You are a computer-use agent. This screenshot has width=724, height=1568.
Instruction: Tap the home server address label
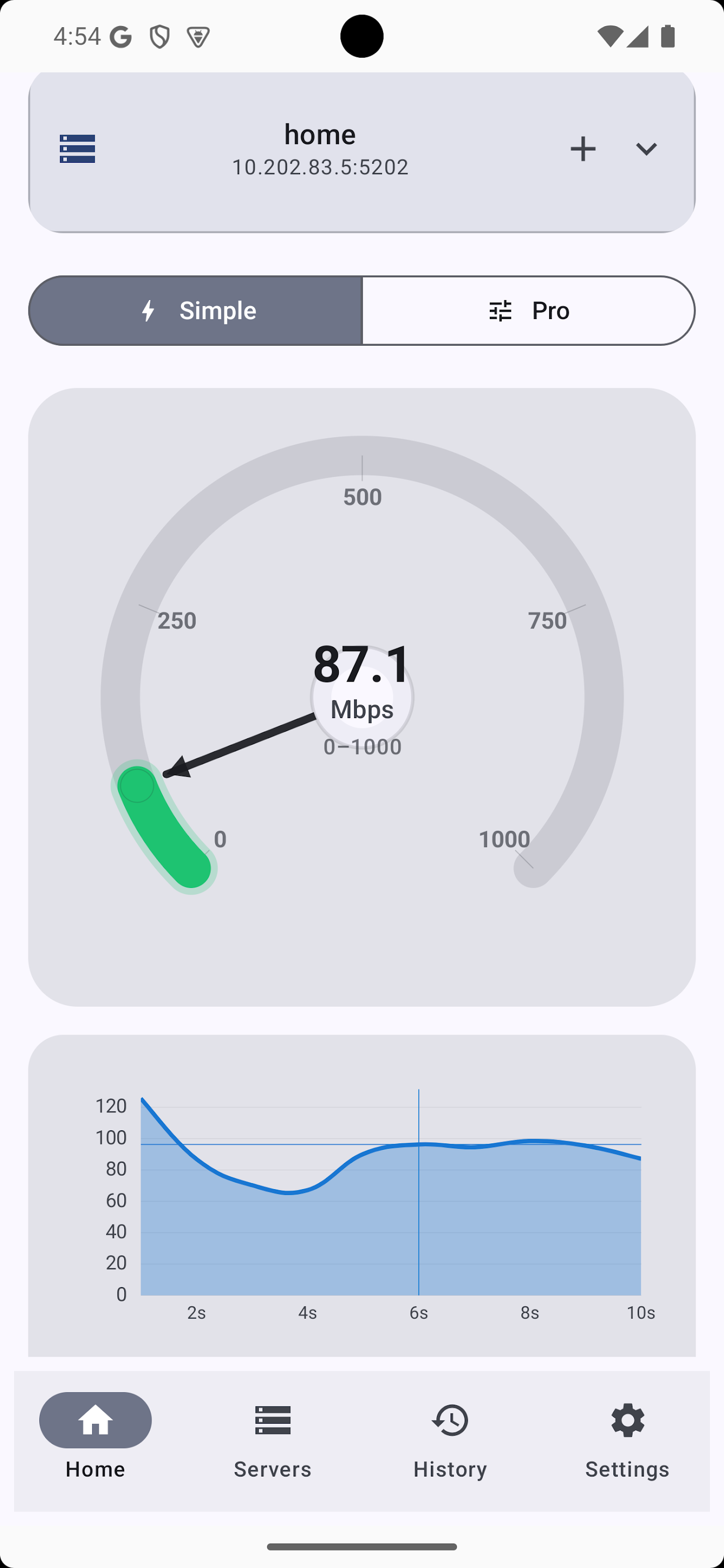point(321,166)
